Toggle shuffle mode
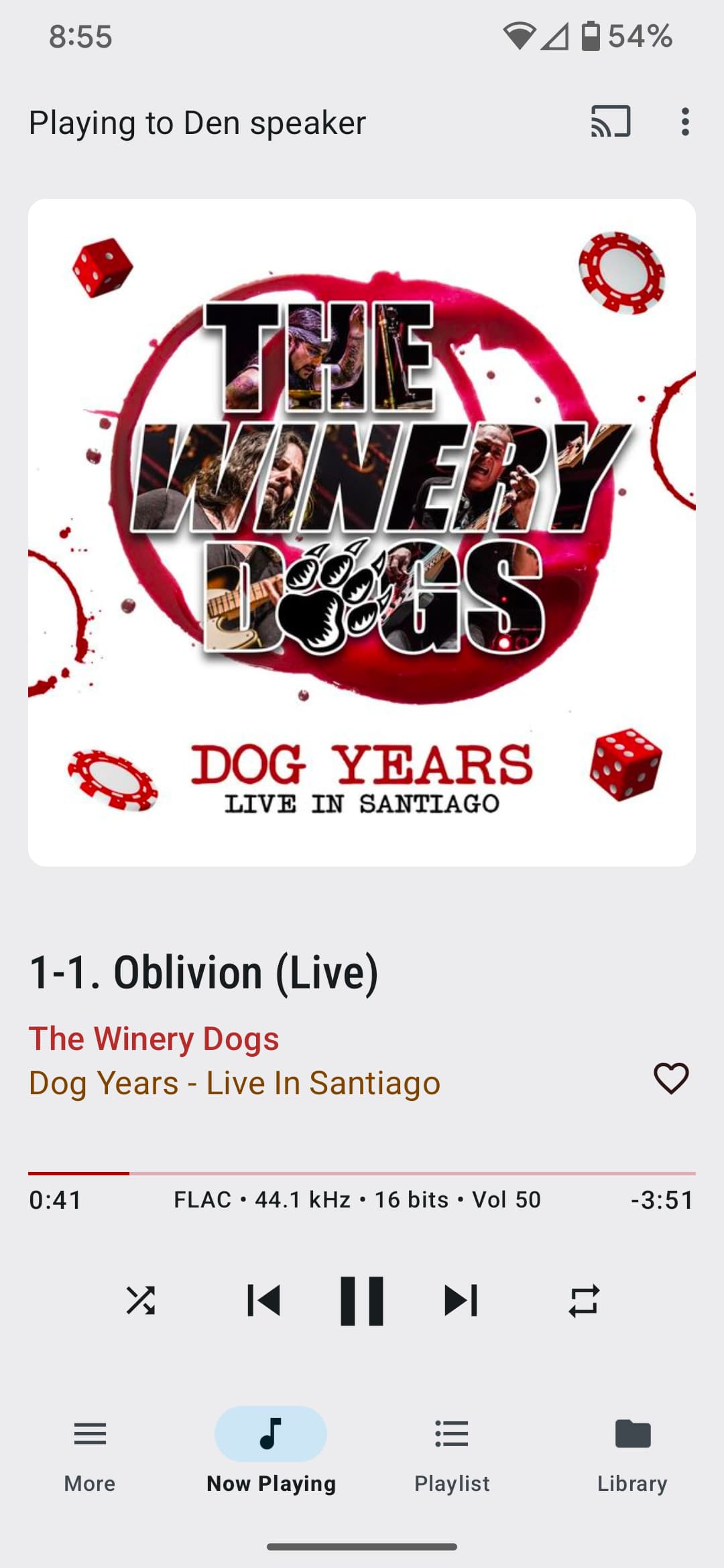The image size is (724, 1568). coord(141,1301)
